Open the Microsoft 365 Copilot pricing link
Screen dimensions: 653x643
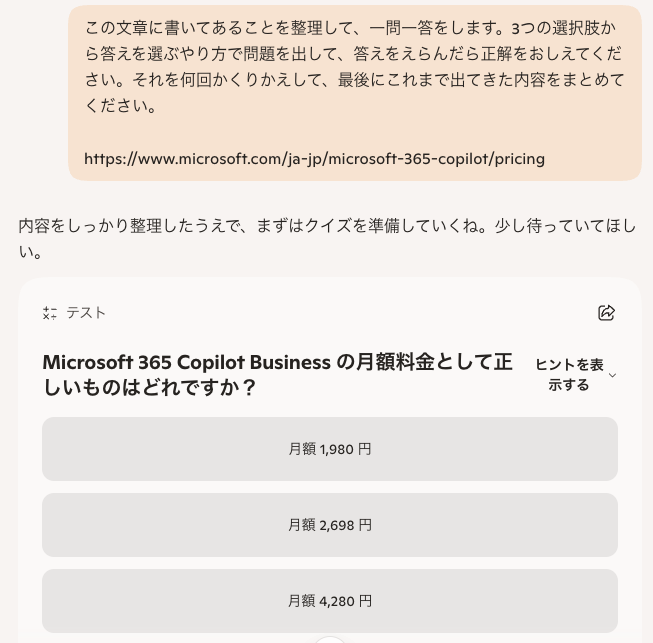pos(314,158)
